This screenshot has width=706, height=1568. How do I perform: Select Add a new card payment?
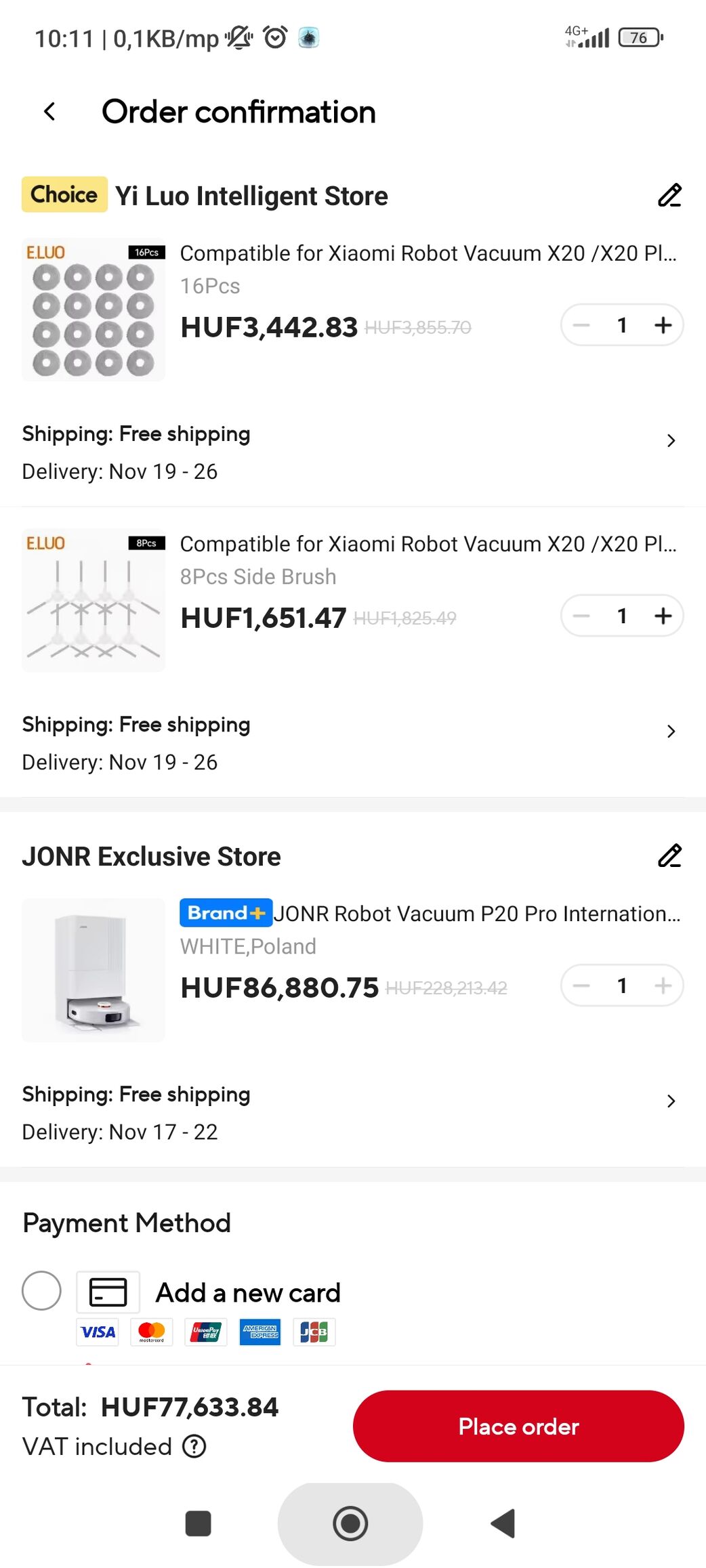click(41, 1291)
